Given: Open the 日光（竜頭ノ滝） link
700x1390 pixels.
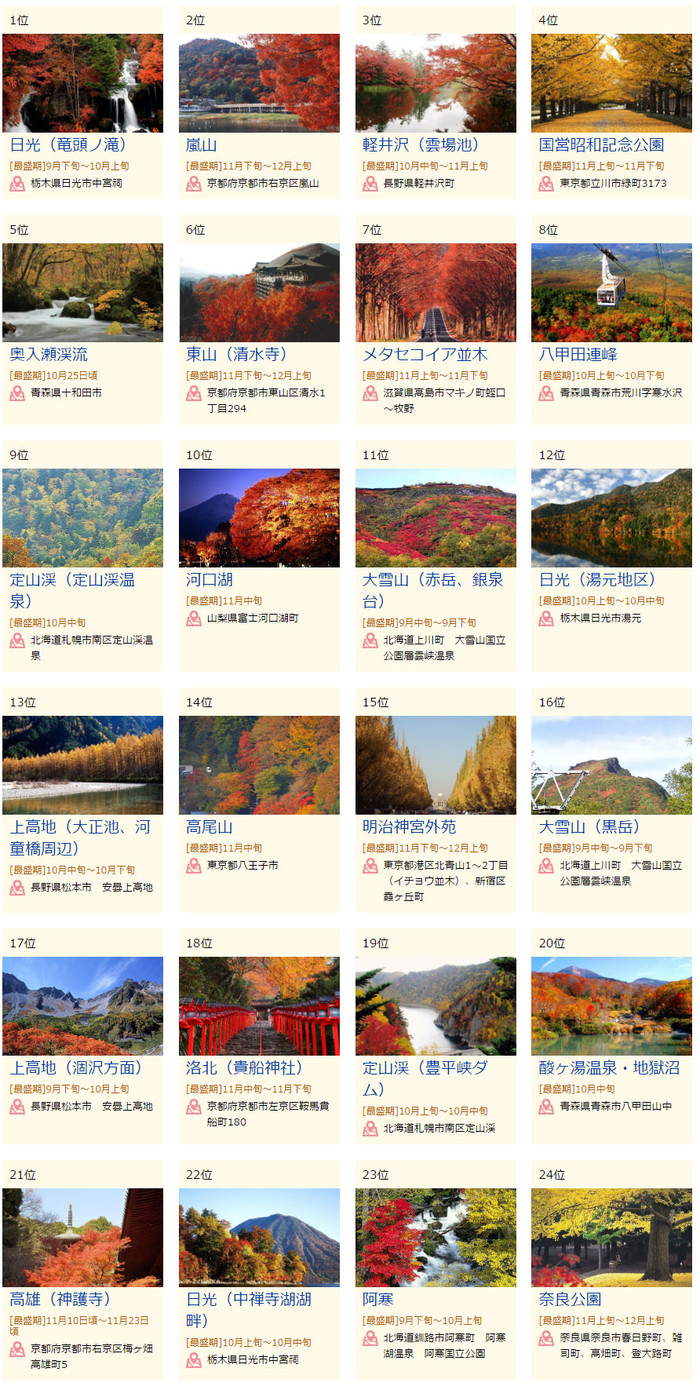Looking at the screenshot, I should [x=69, y=145].
